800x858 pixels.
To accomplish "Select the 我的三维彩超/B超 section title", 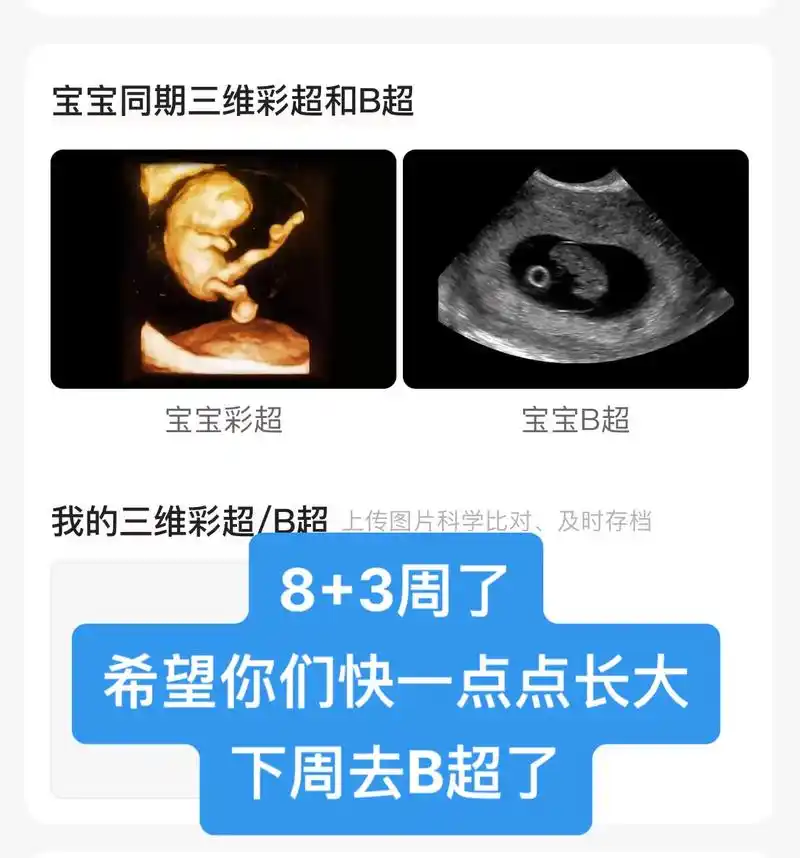I will pyautogui.click(x=187, y=512).
